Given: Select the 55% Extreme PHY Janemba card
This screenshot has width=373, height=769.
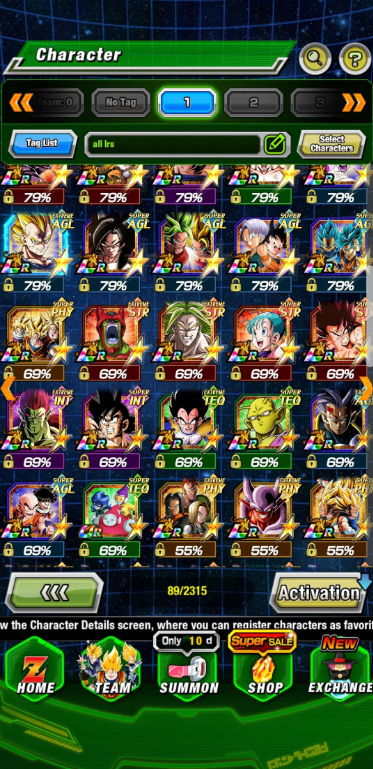Looking at the screenshot, I should (x=264, y=518).
